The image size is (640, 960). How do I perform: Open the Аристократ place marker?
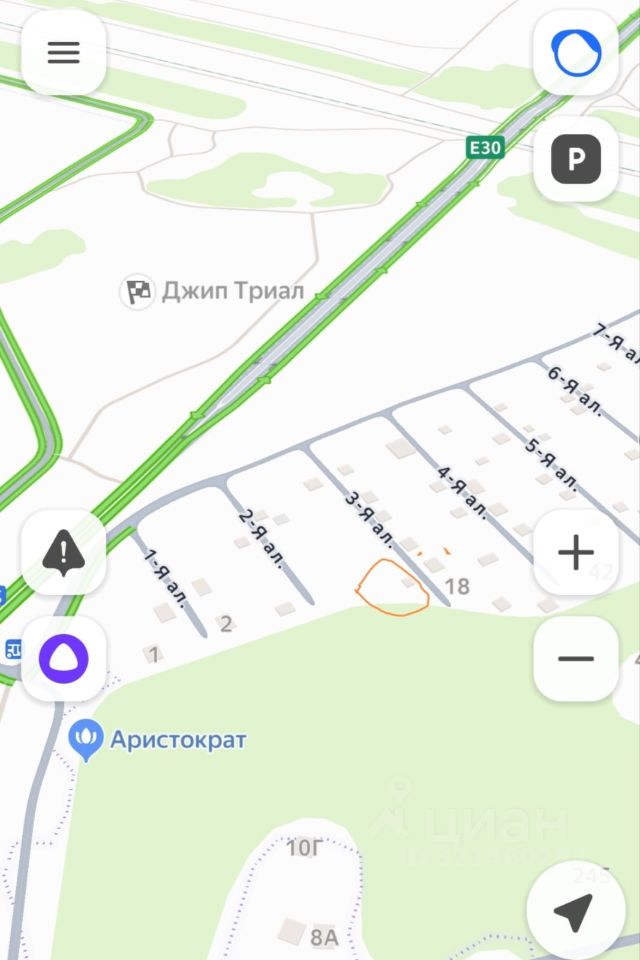[x=87, y=741]
